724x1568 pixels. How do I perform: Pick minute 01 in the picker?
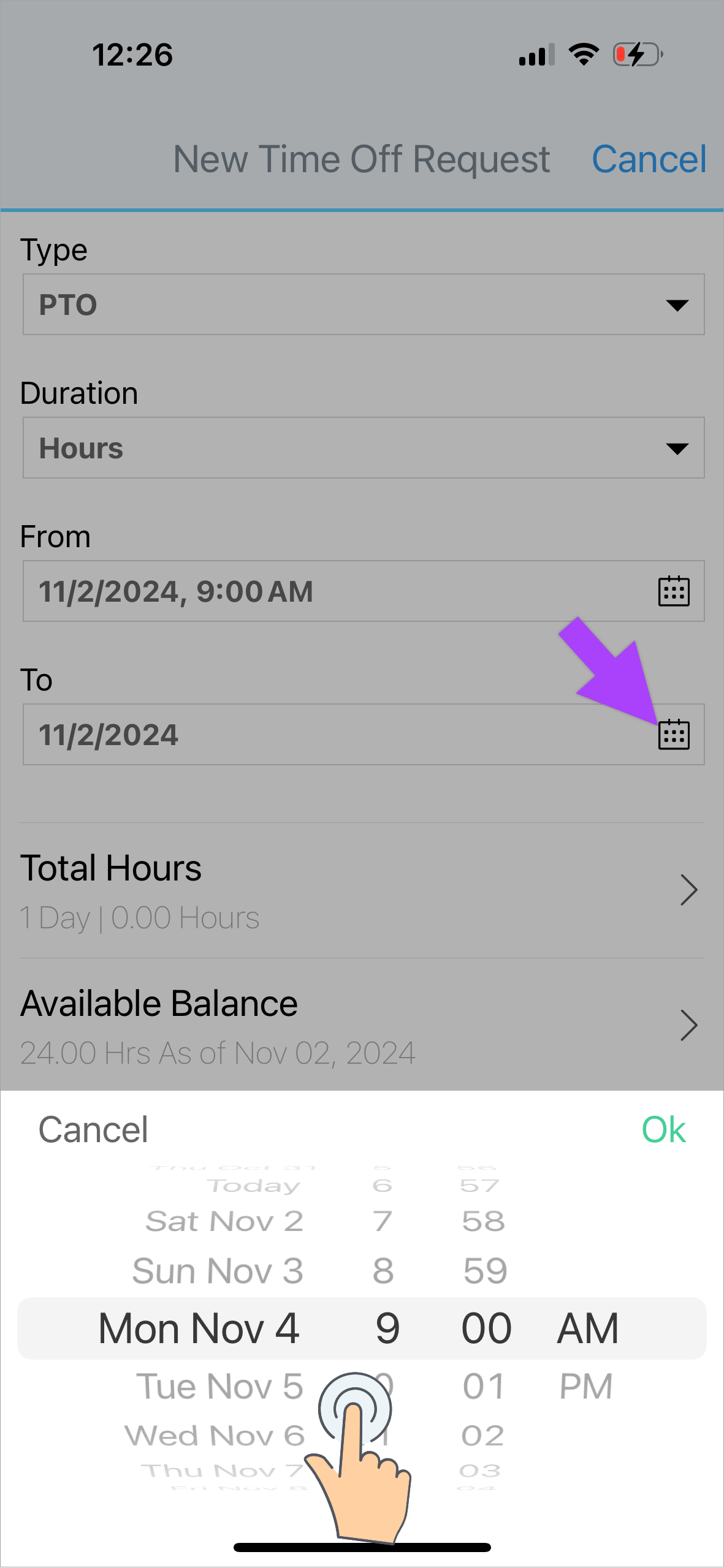pos(483,1387)
